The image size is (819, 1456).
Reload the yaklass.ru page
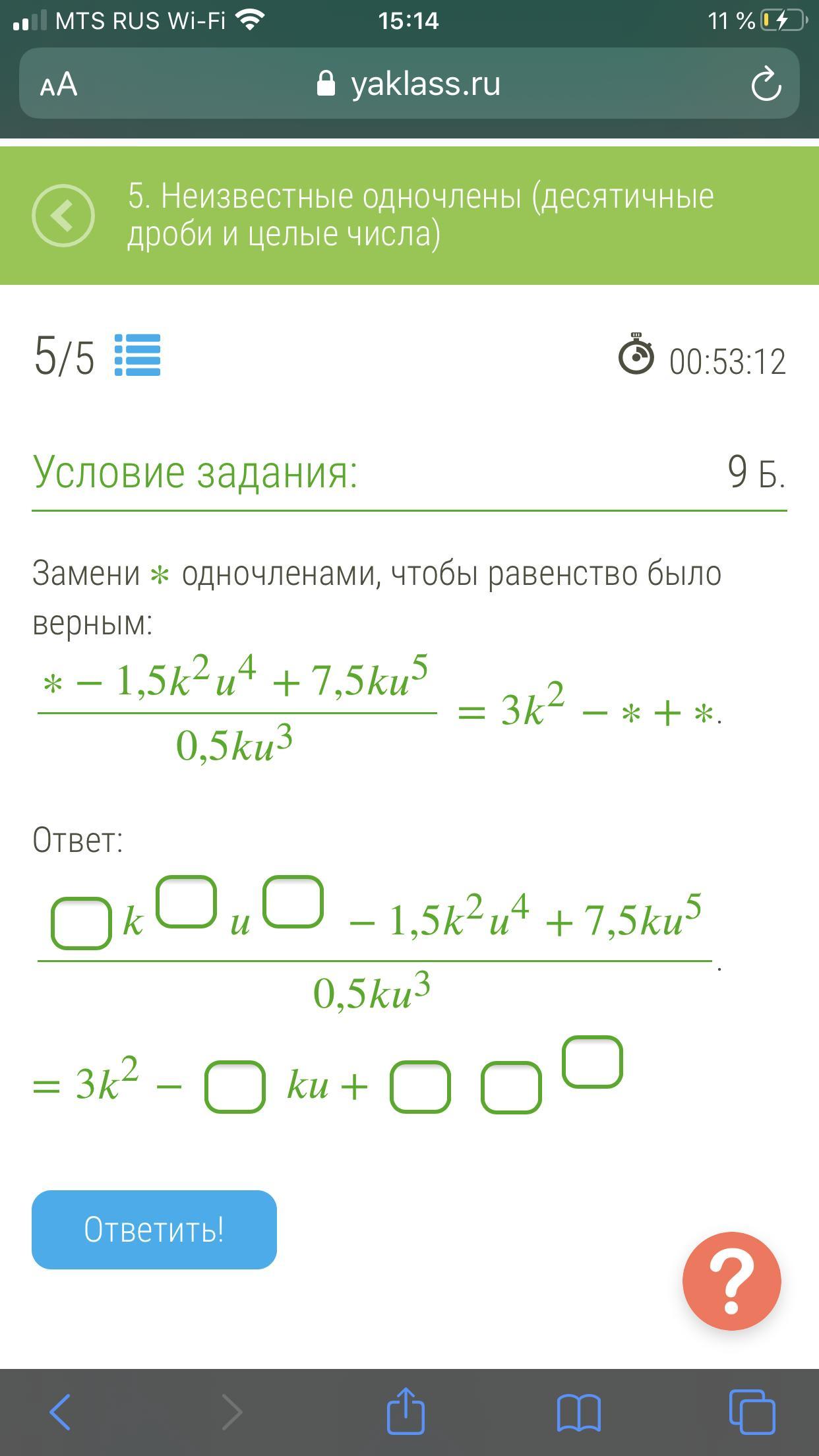[766, 84]
